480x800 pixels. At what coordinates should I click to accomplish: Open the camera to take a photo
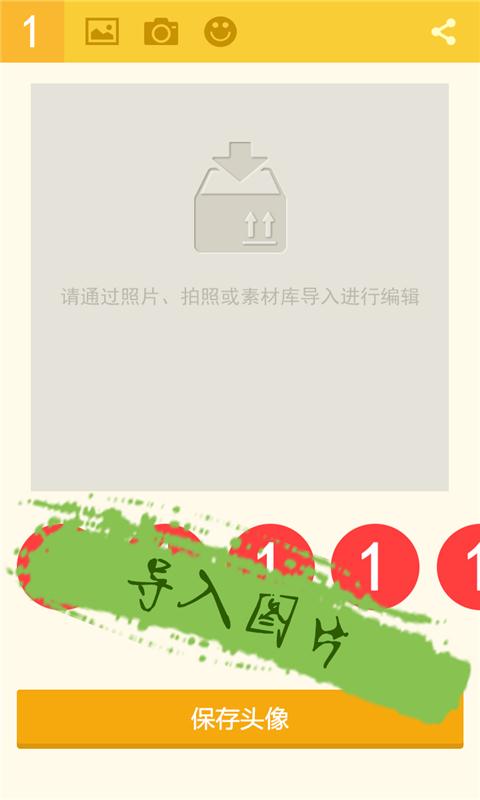coord(161,32)
